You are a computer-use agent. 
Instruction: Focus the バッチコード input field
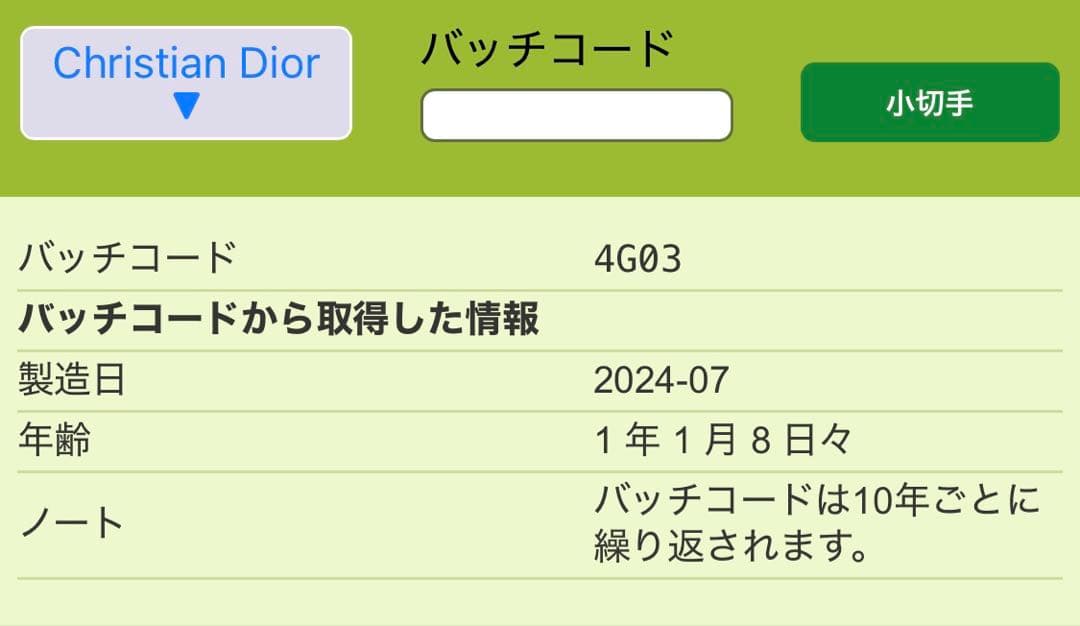576,115
